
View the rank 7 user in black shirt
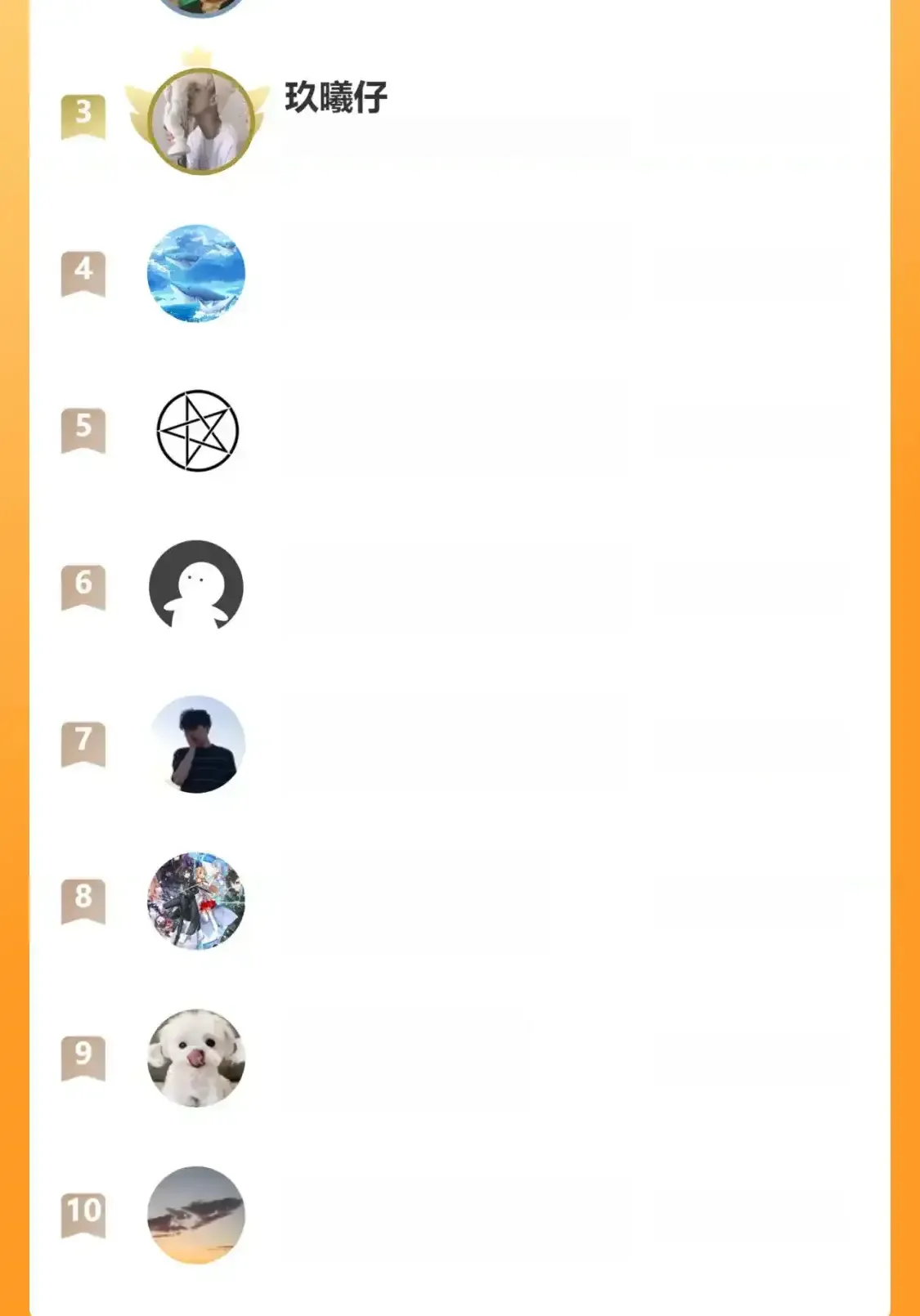(x=196, y=744)
